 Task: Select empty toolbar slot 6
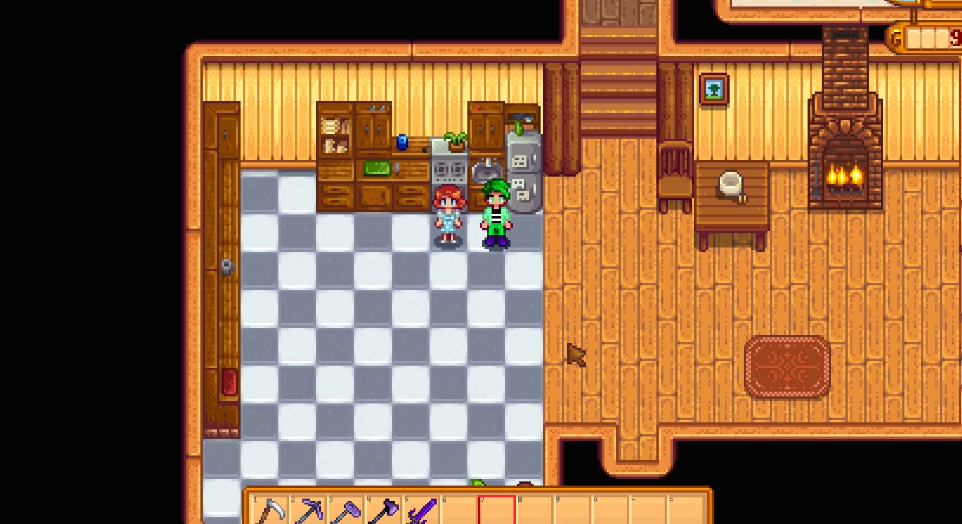459,510
